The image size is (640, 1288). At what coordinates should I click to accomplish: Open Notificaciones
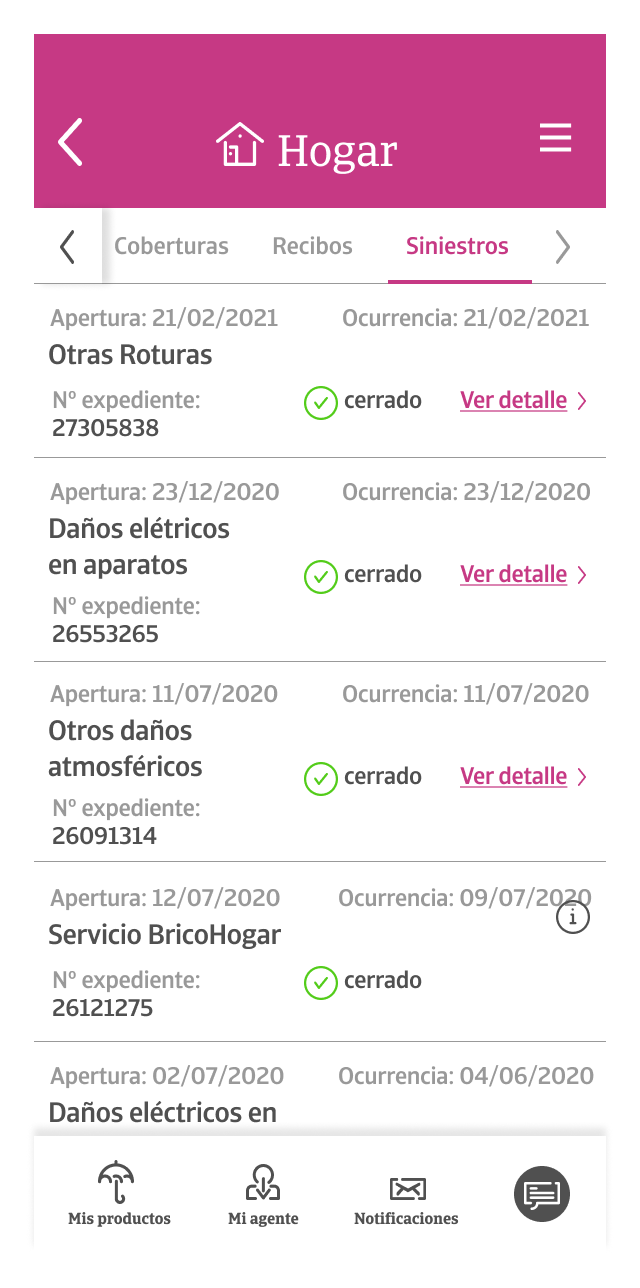[x=406, y=1194]
